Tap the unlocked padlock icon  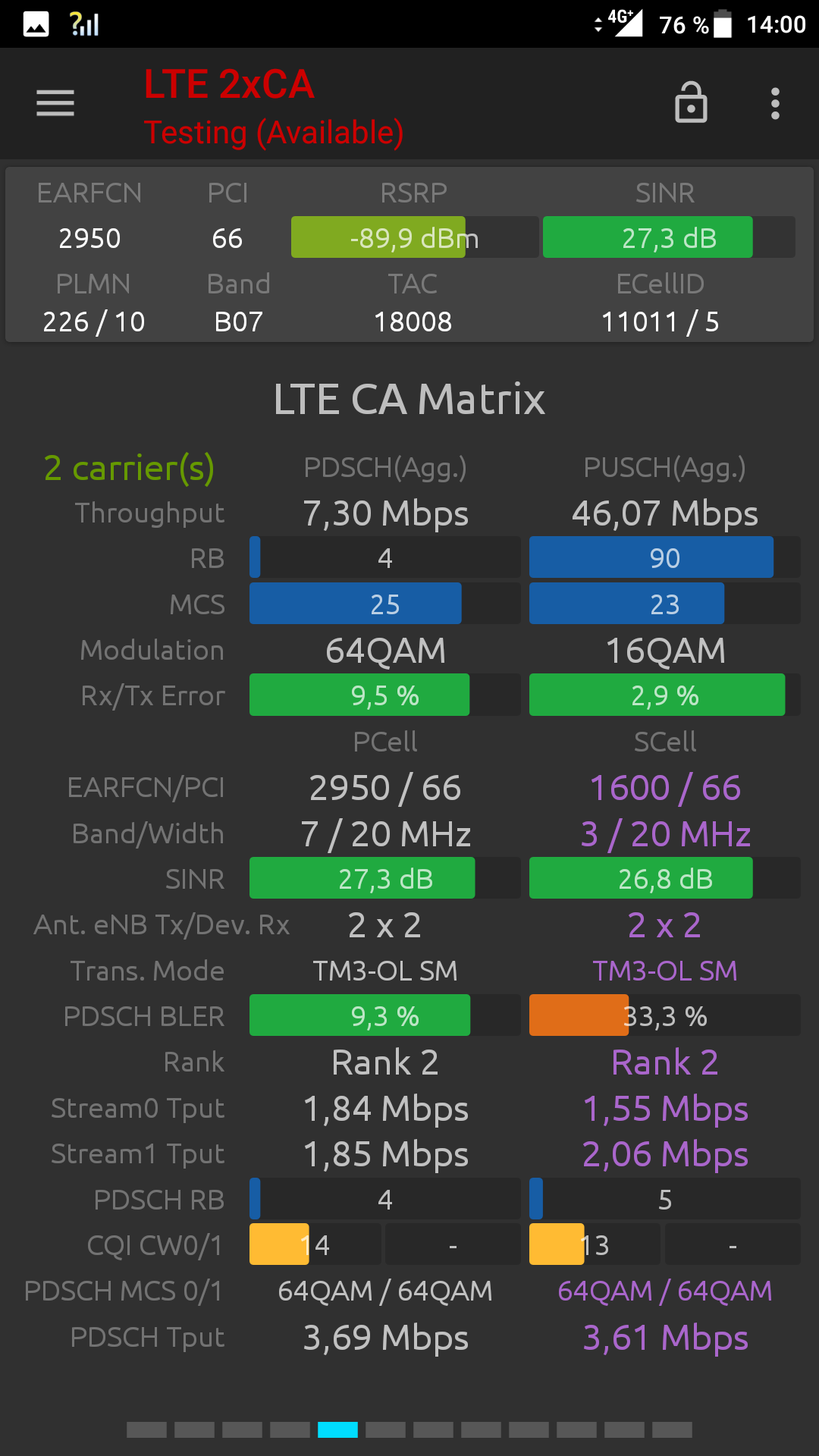pos(691,102)
